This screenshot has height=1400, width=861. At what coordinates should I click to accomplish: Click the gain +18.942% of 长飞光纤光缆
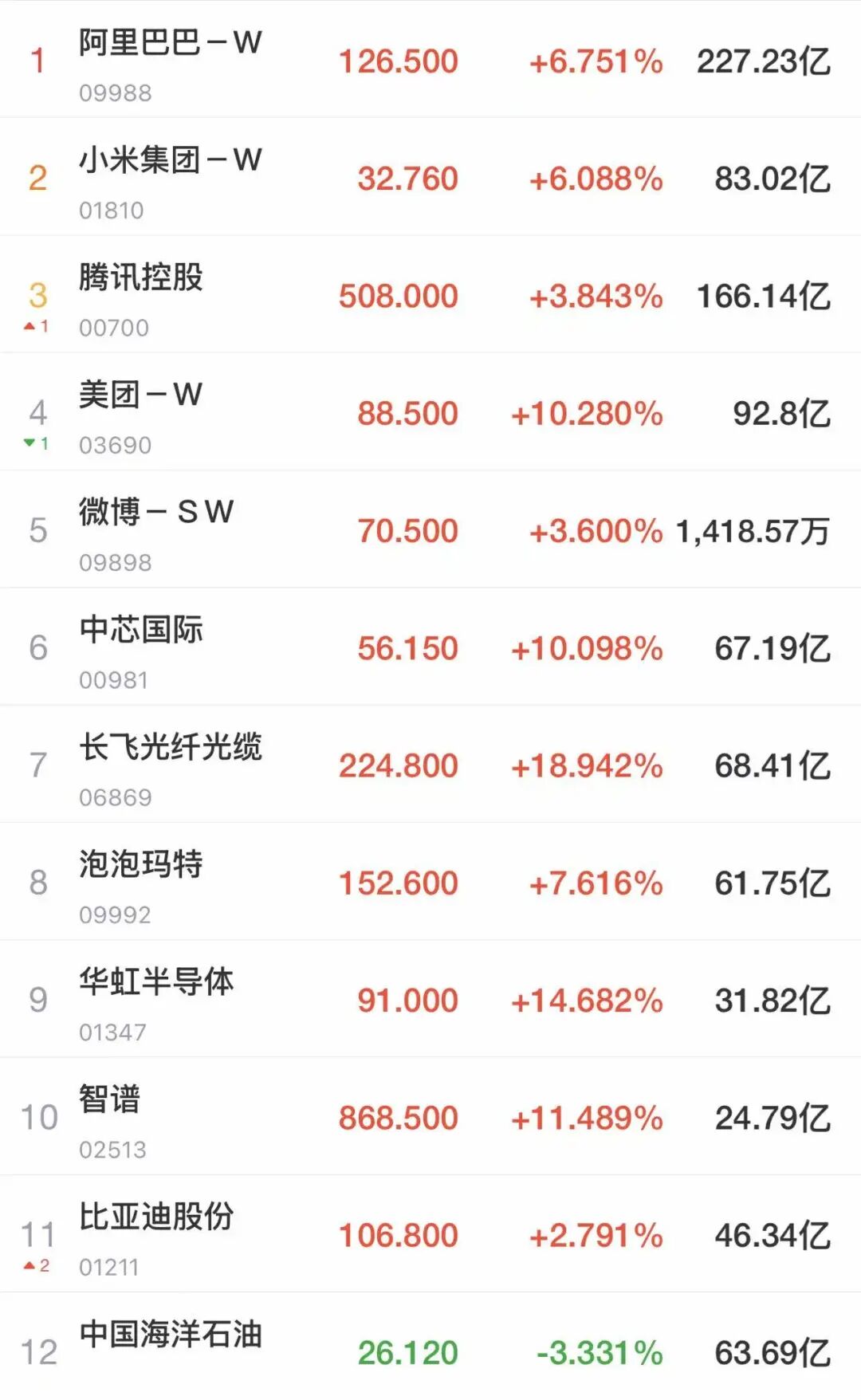[x=586, y=764]
